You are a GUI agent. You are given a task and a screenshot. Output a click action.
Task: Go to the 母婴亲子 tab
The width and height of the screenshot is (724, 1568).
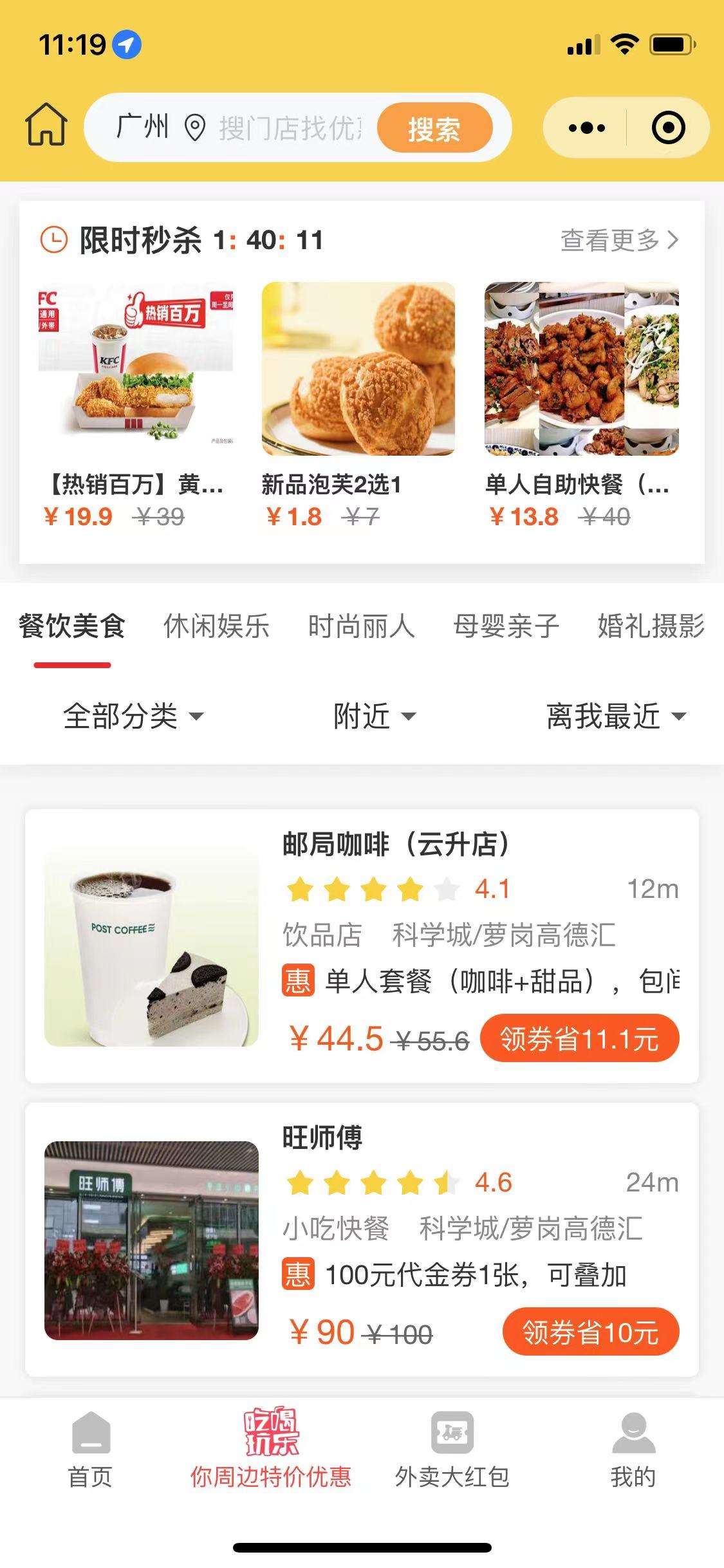[x=506, y=626]
